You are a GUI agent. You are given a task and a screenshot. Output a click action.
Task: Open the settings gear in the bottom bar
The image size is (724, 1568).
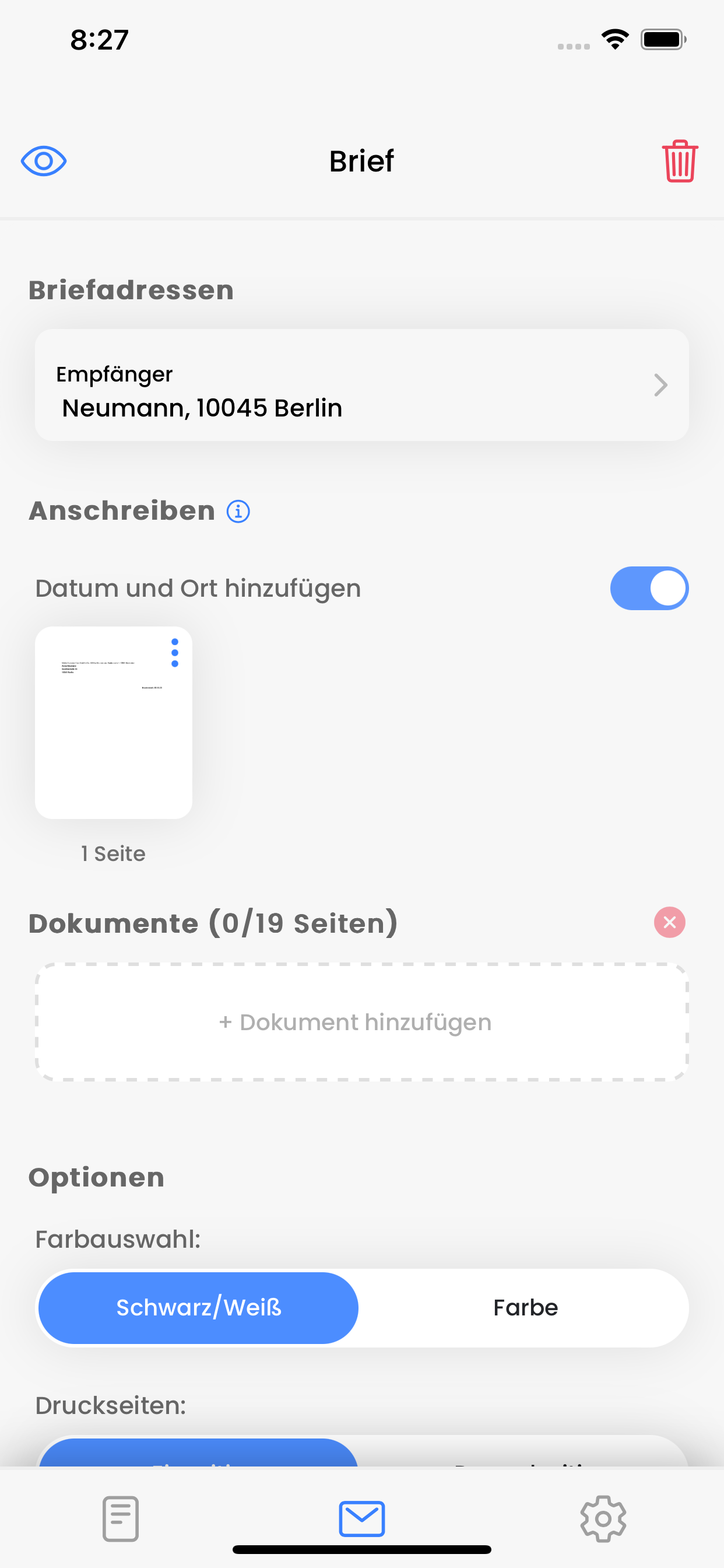point(603,1518)
